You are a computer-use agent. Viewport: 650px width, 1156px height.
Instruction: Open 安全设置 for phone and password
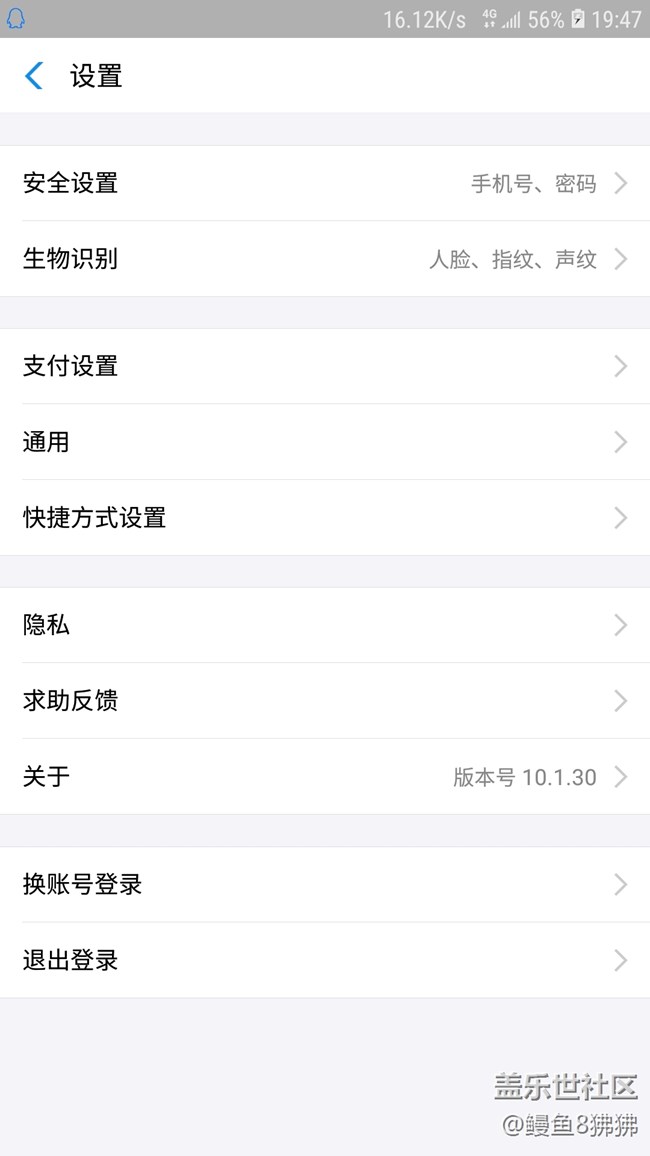coord(325,183)
